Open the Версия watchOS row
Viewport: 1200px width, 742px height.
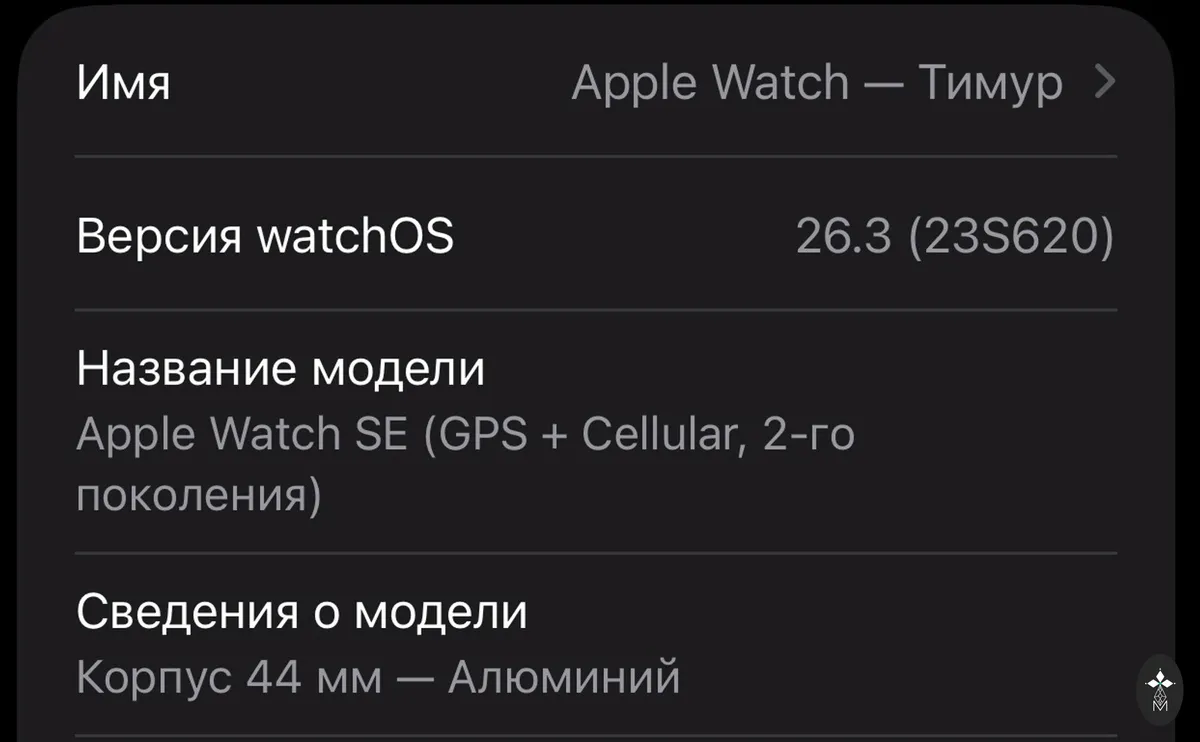click(597, 234)
